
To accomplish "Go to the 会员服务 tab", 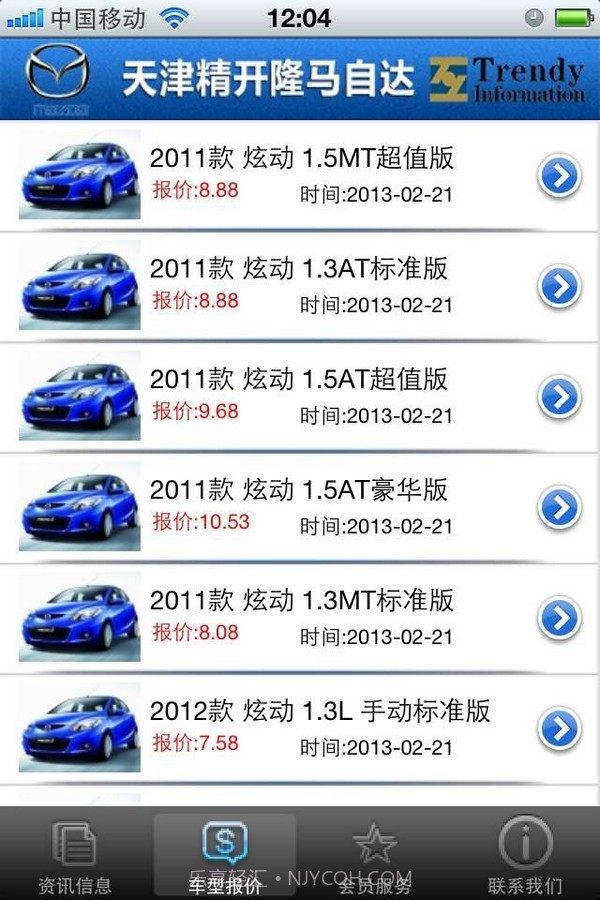I will 375,856.
